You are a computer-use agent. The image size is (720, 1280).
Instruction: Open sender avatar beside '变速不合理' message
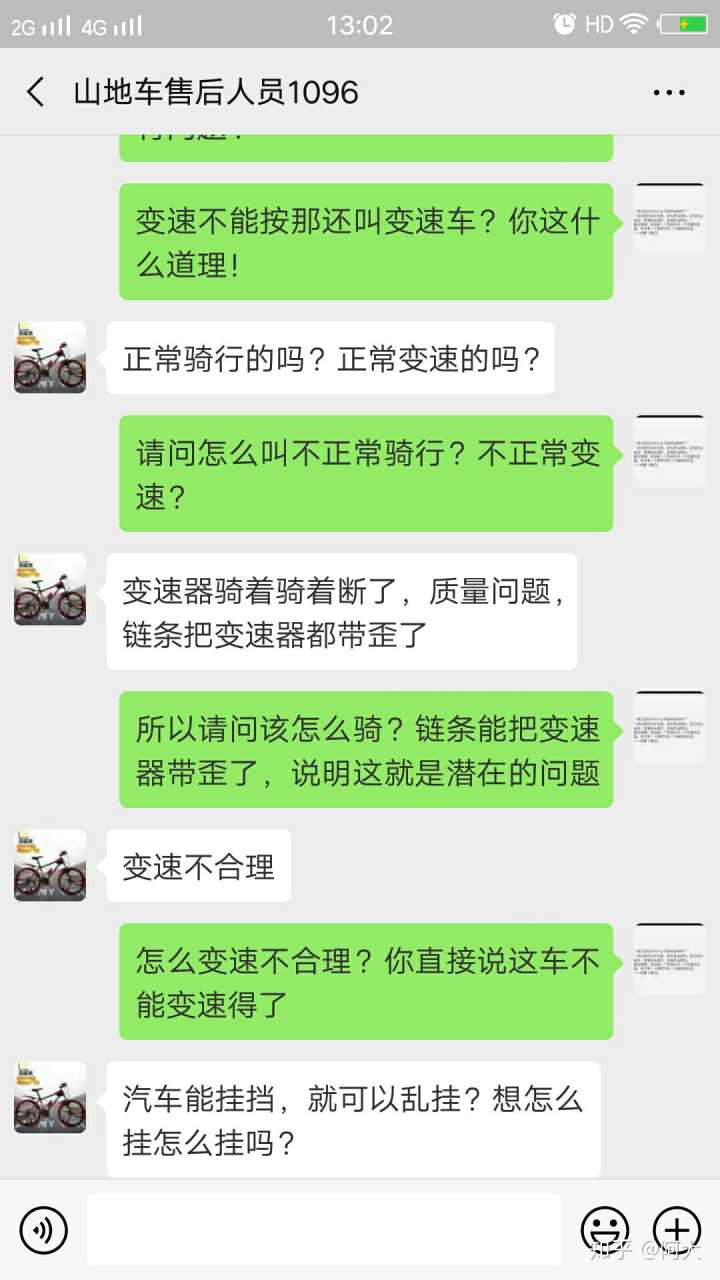(50, 865)
